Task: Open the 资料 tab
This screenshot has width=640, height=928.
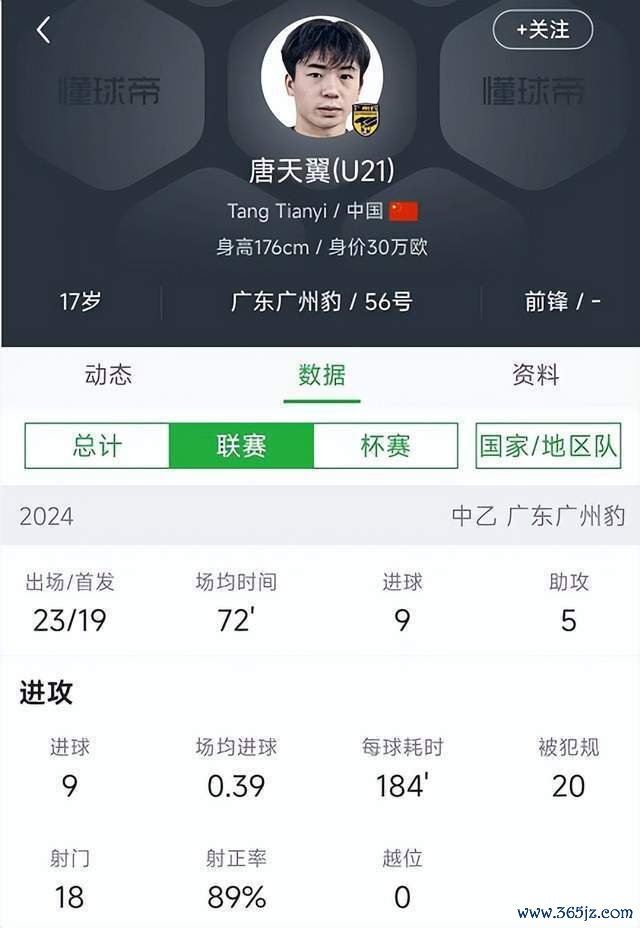Action: pyautogui.click(x=535, y=375)
